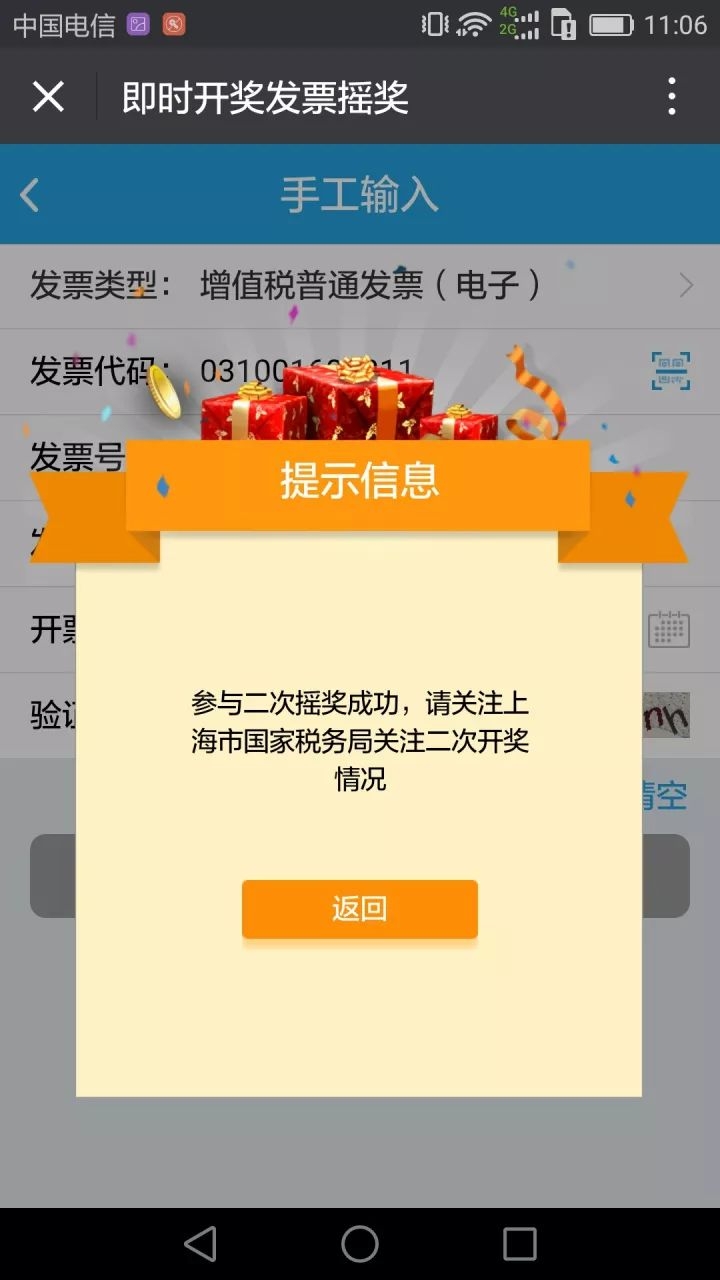The image size is (720, 1280).
Task: Open the 发票类型 selector row
Action: click(360, 286)
